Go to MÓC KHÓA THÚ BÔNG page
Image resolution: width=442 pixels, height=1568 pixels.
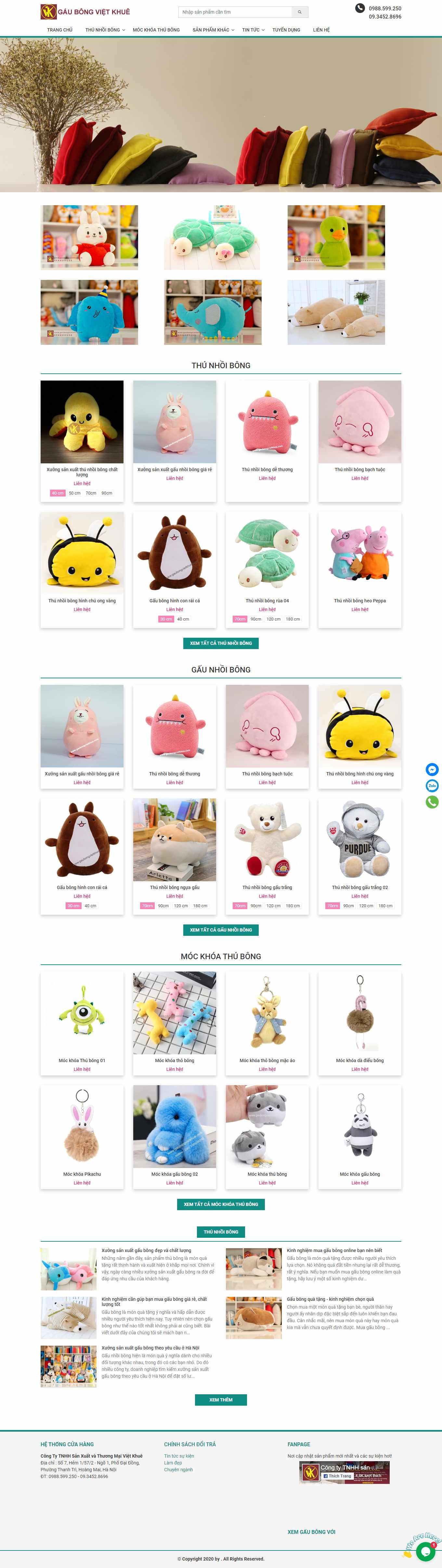pos(156,30)
